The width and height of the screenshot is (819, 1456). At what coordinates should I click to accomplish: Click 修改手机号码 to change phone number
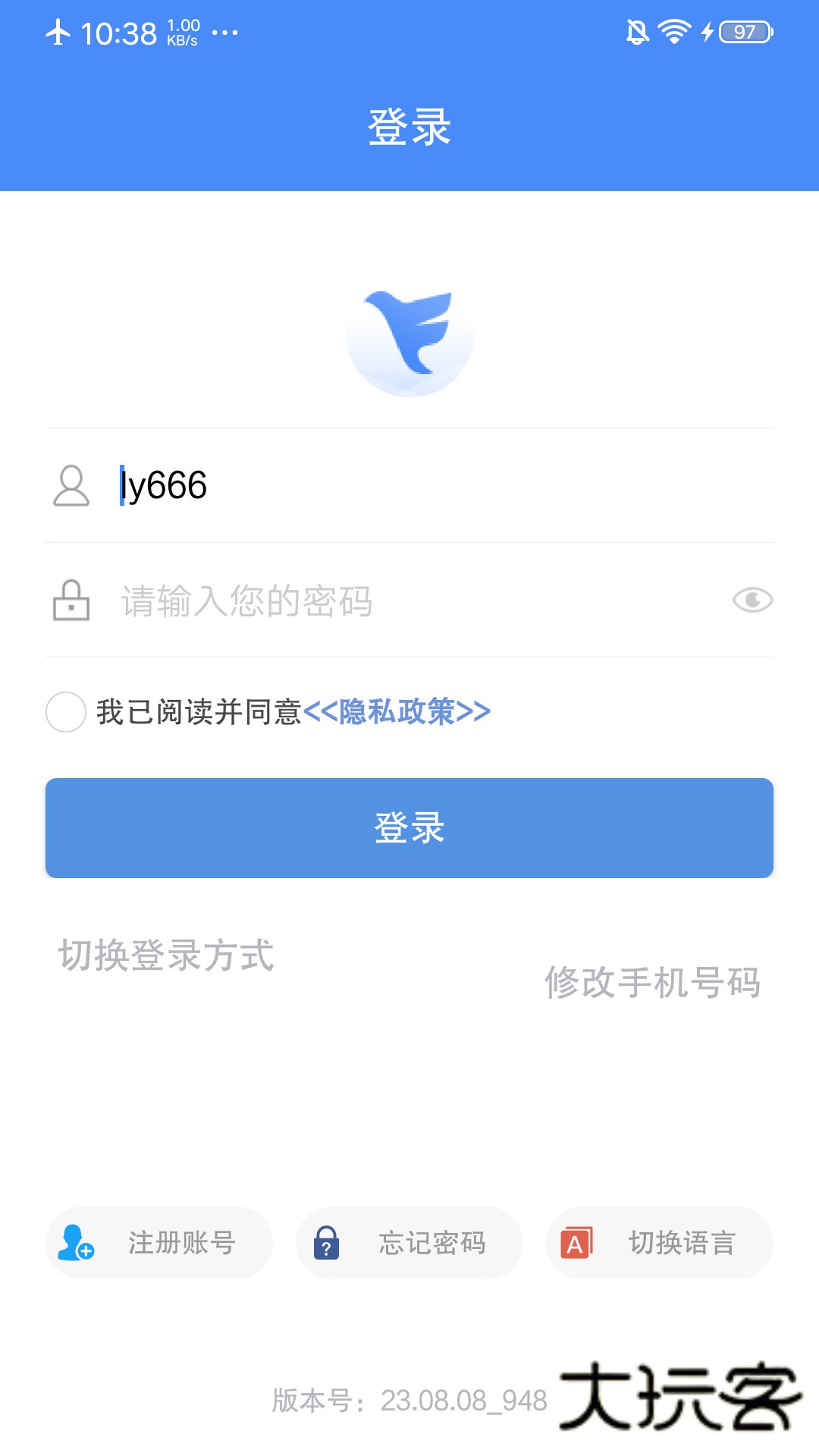pos(654,984)
